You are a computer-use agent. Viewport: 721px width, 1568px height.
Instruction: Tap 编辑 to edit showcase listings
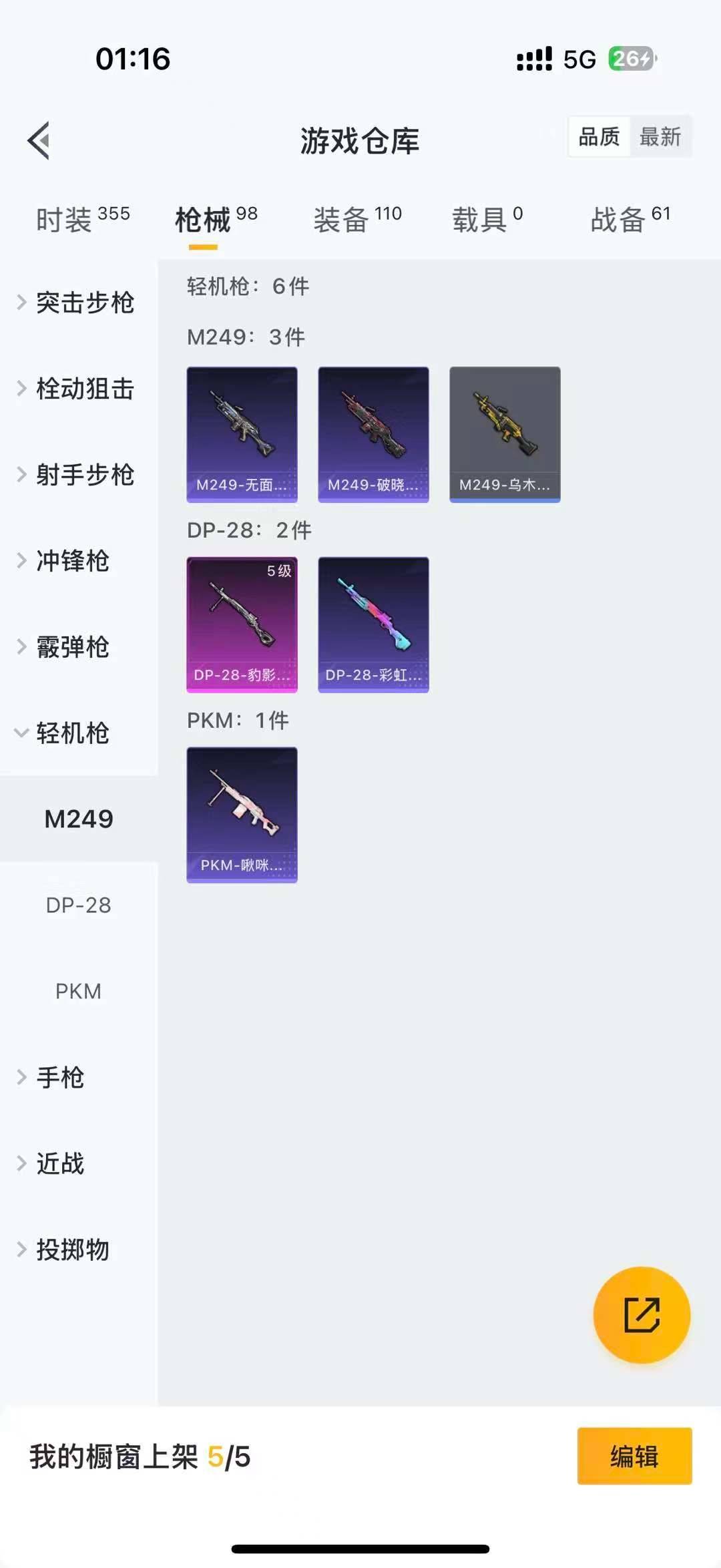pos(634,1456)
